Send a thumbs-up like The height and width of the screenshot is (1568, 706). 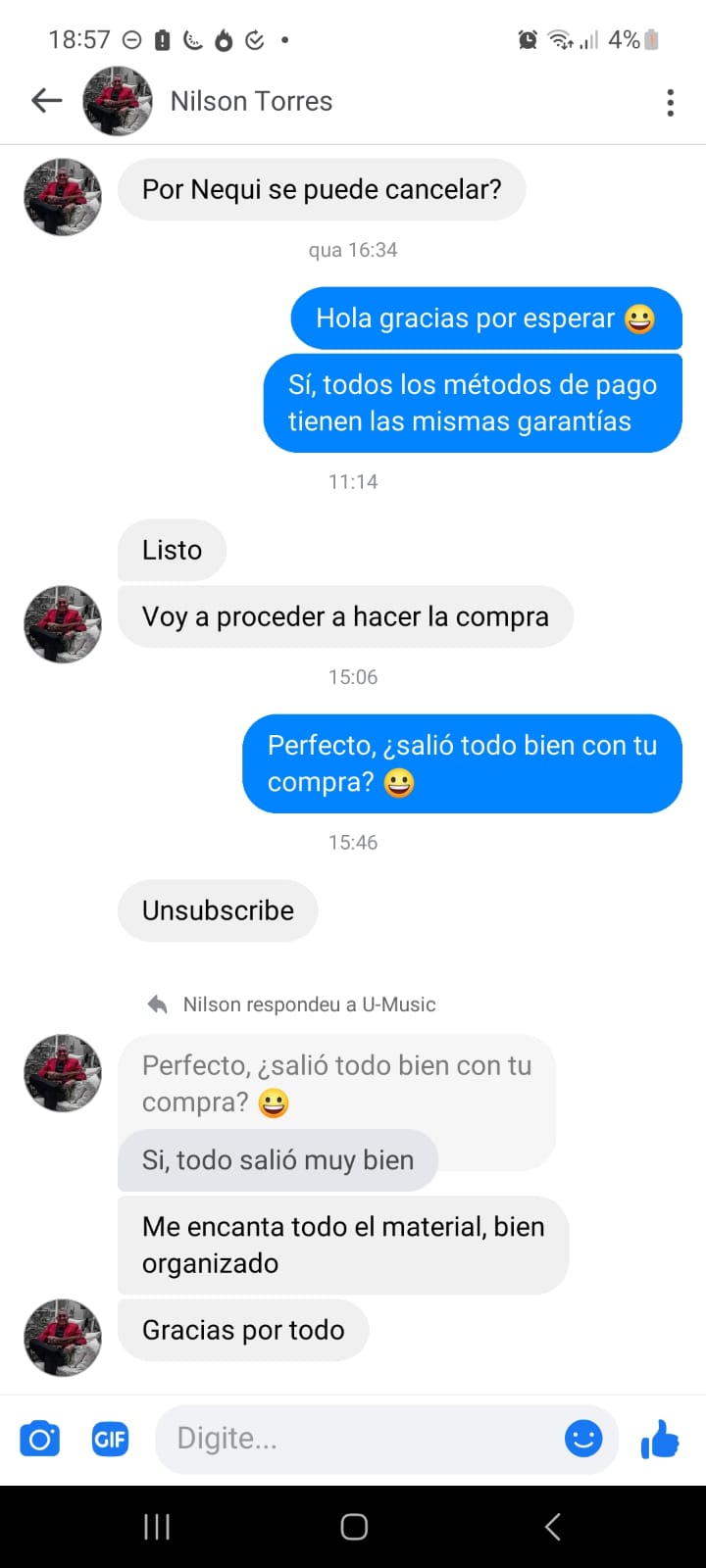pos(660,1439)
